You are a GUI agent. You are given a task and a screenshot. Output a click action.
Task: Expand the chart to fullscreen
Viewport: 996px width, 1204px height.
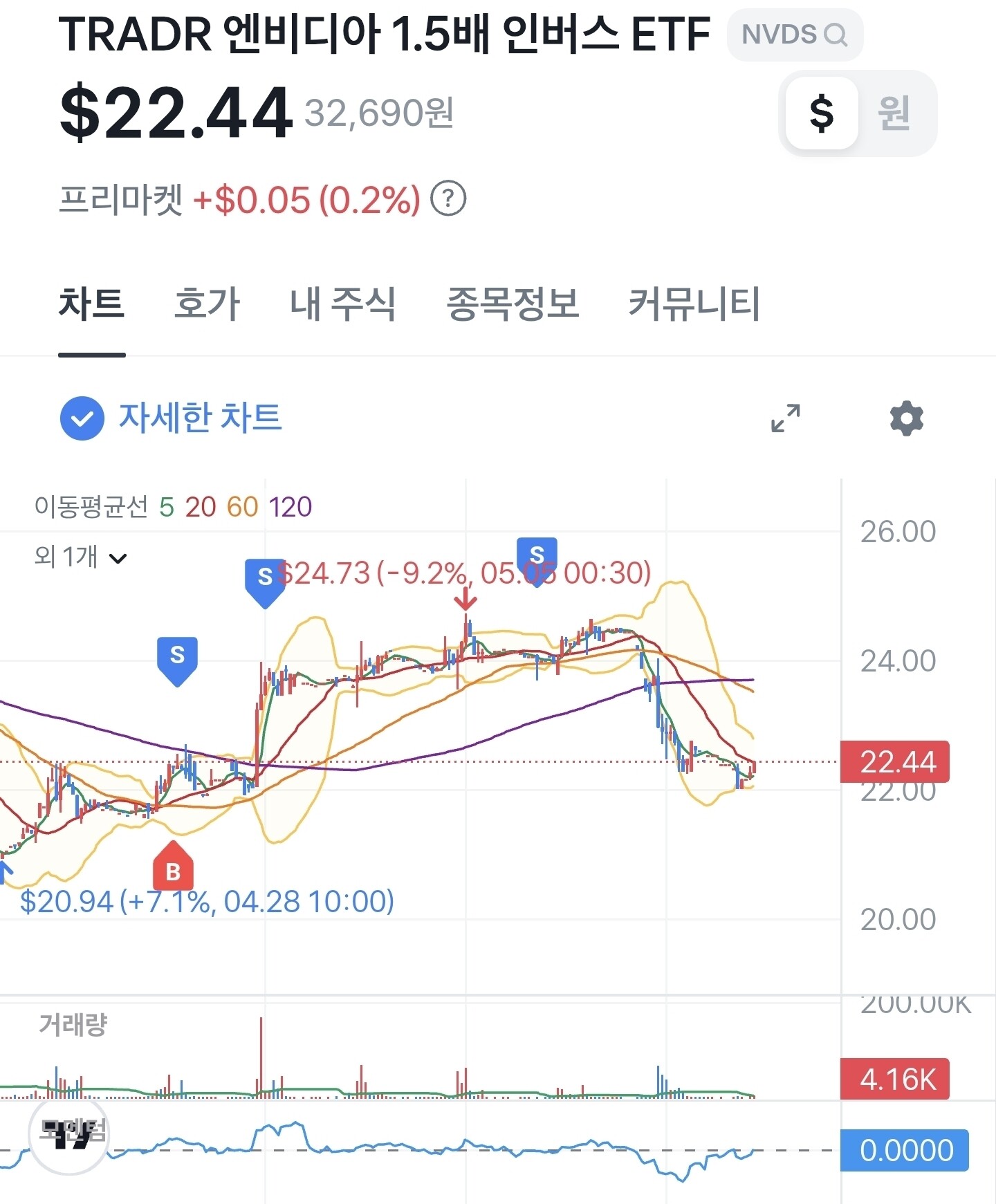[786, 418]
